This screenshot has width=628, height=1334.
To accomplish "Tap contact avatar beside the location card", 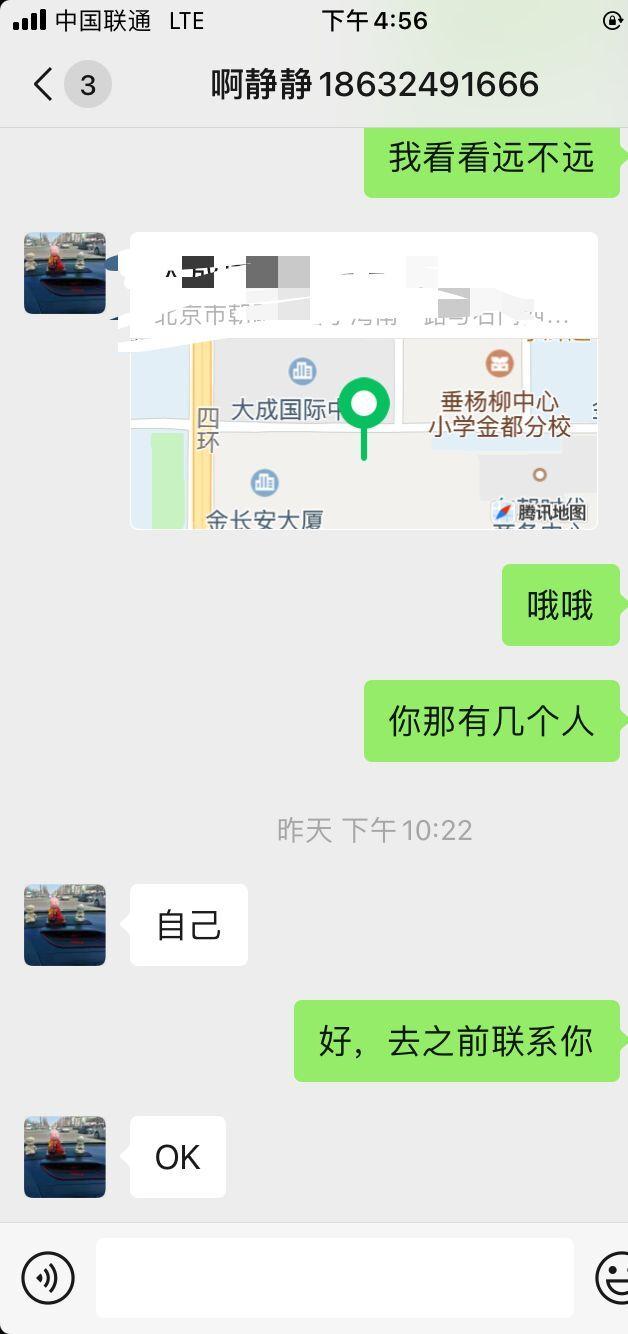I will click(65, 273).
